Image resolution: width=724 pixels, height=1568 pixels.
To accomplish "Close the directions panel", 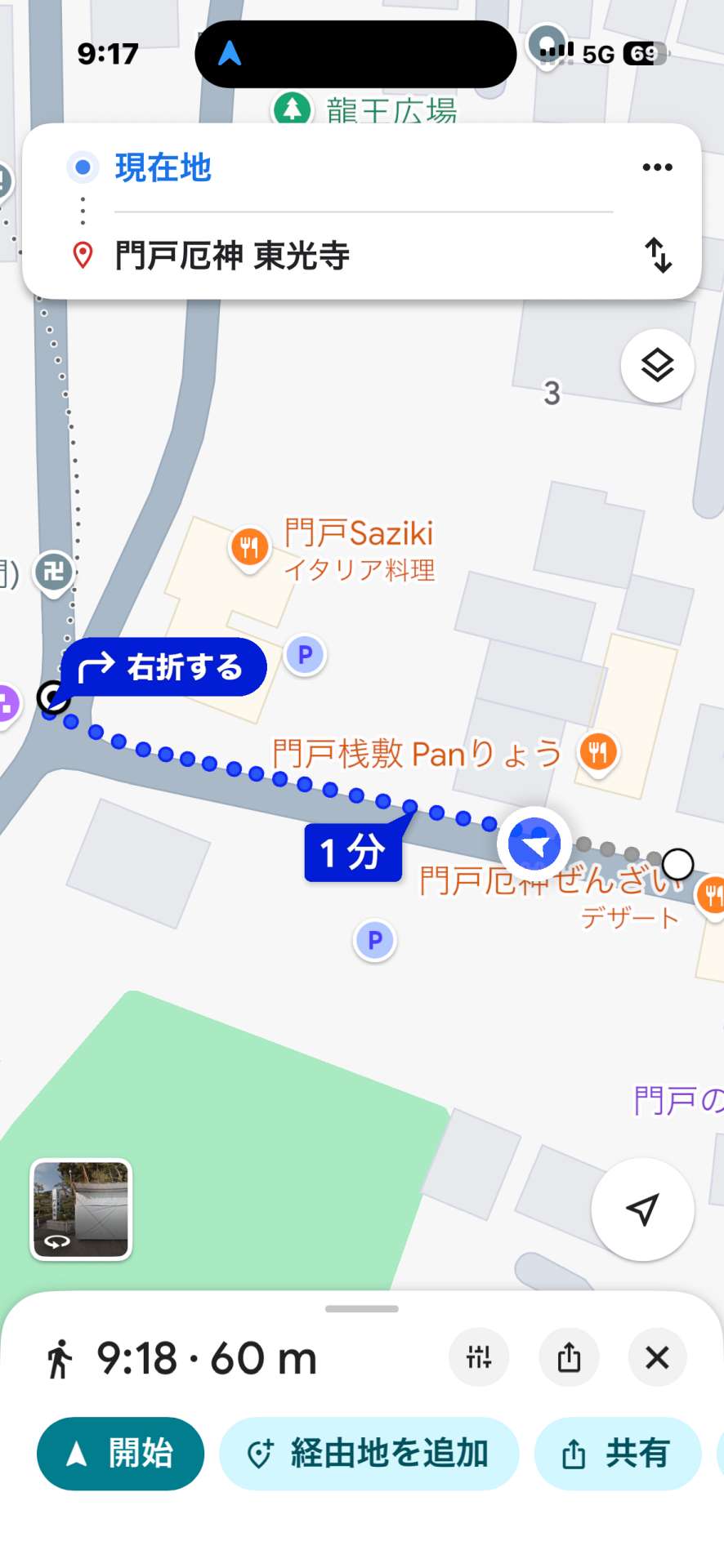I will (657, 1357).
